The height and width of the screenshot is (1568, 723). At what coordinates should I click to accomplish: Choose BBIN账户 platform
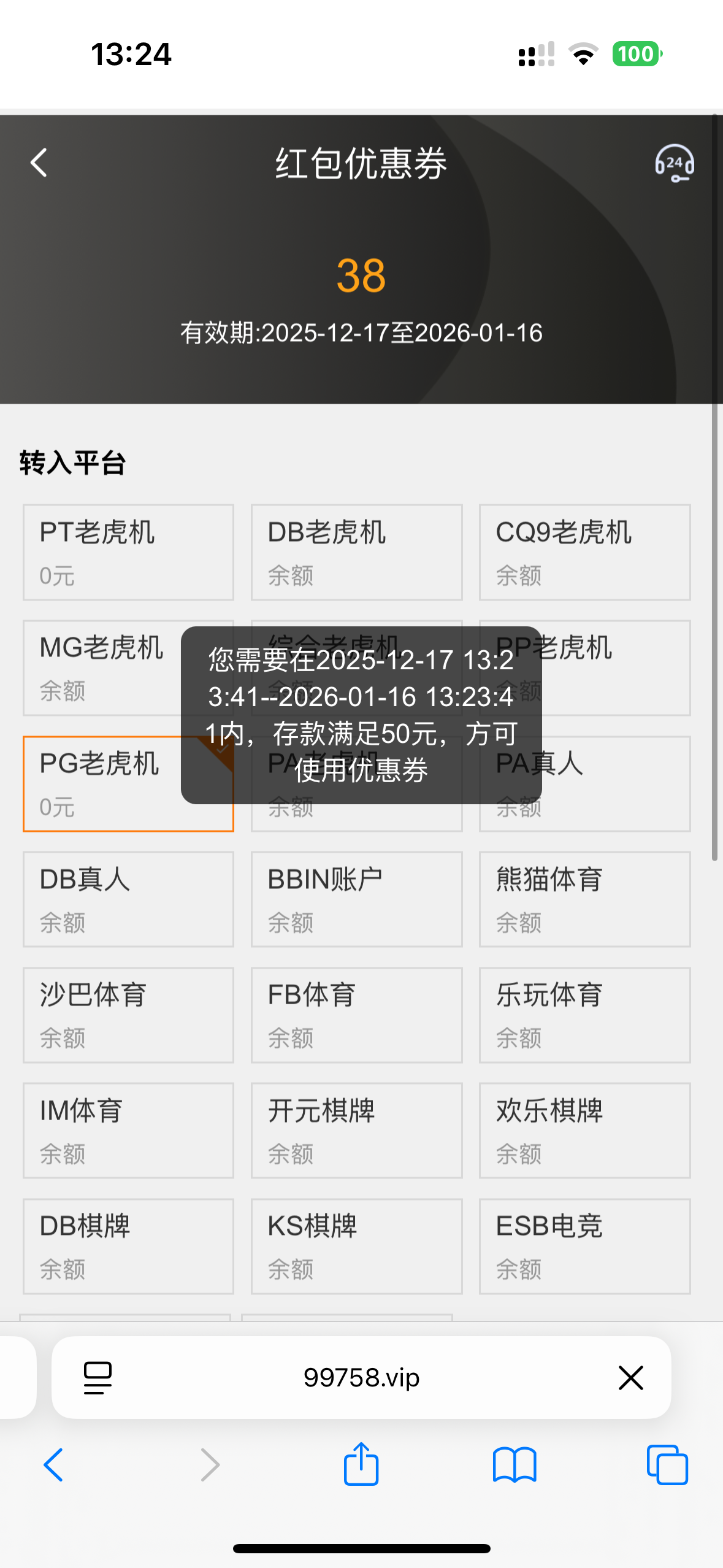[x=356, y=899]
